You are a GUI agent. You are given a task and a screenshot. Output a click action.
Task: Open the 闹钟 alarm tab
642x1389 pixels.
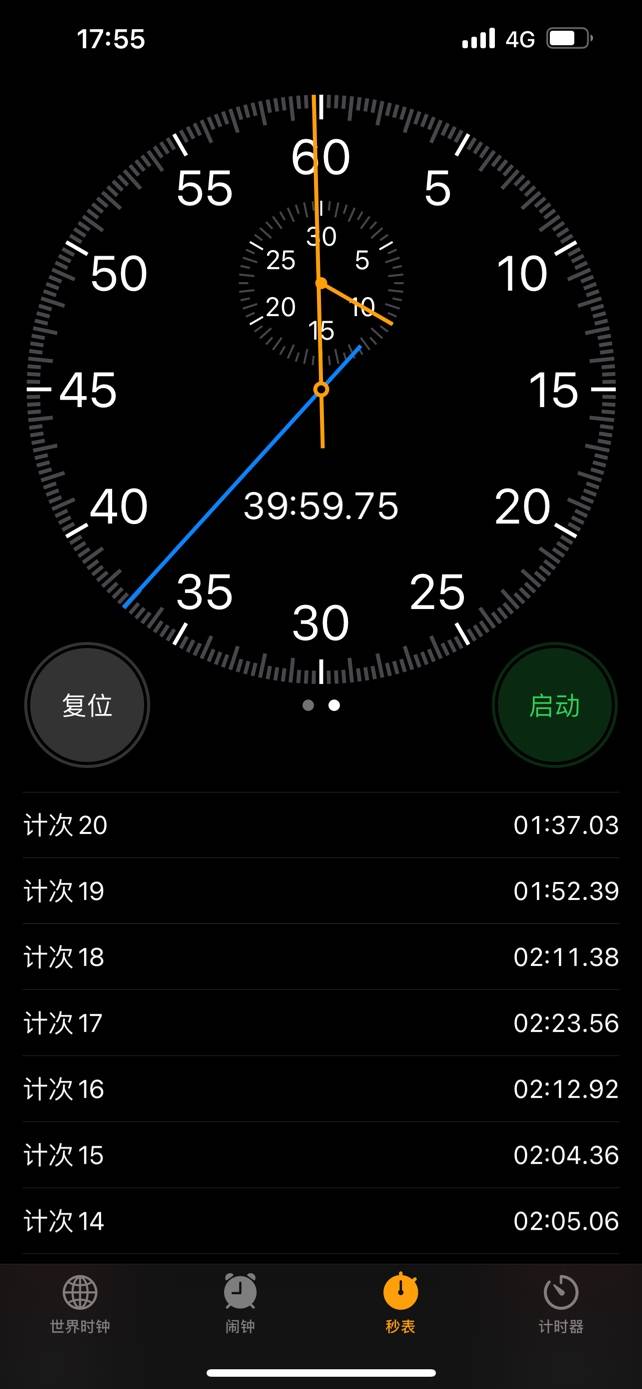(x=240, y=1304)
